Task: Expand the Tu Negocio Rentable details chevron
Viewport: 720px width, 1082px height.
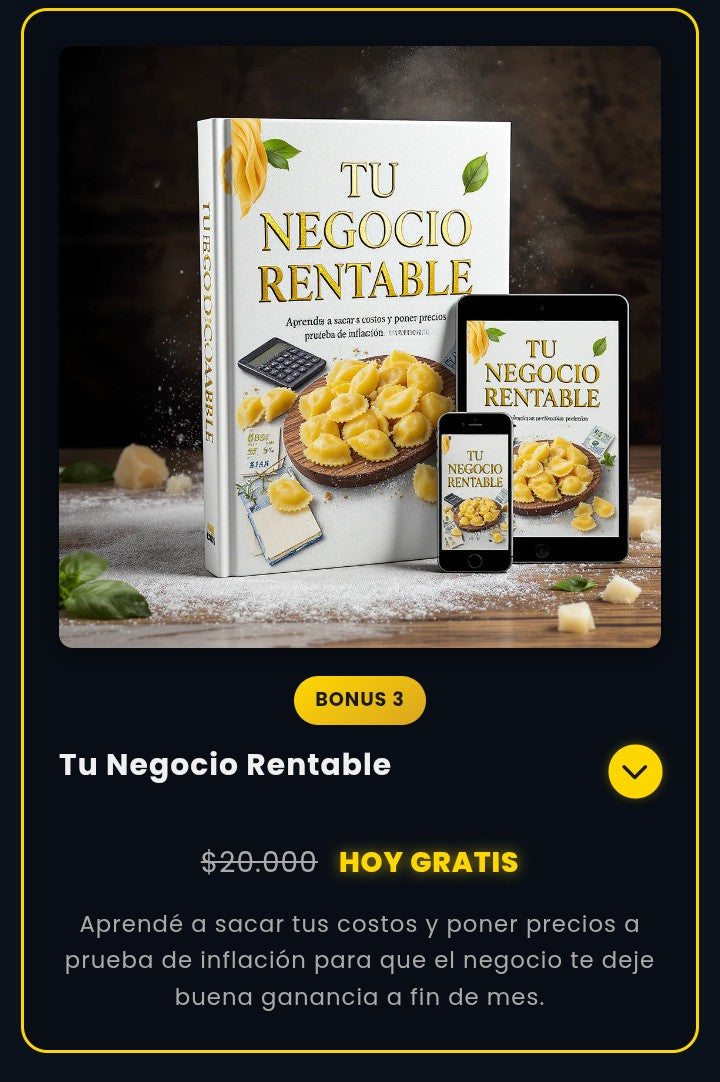Action: point(635,771)
